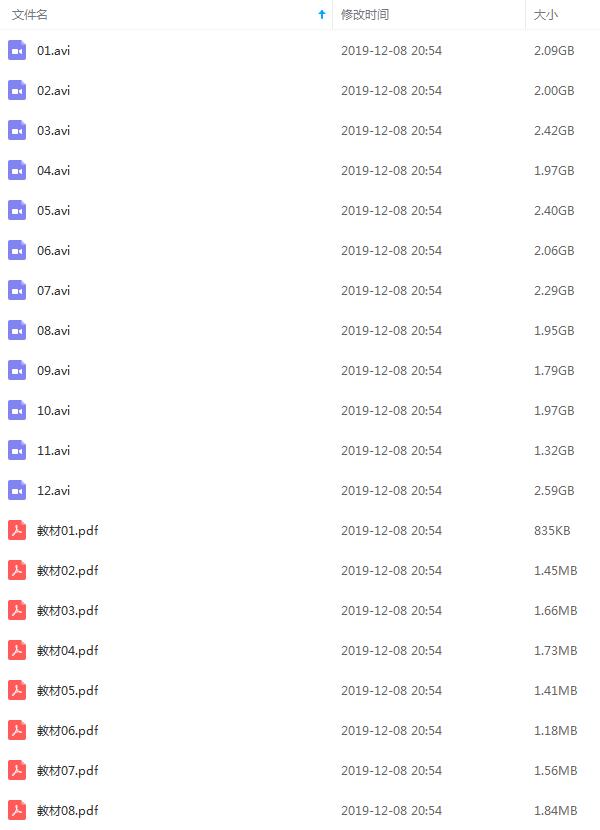The width and height of the screenshot is (600, 830).
Task: Open the document 教材01.pdf
Action: click(x=67, y=530)
